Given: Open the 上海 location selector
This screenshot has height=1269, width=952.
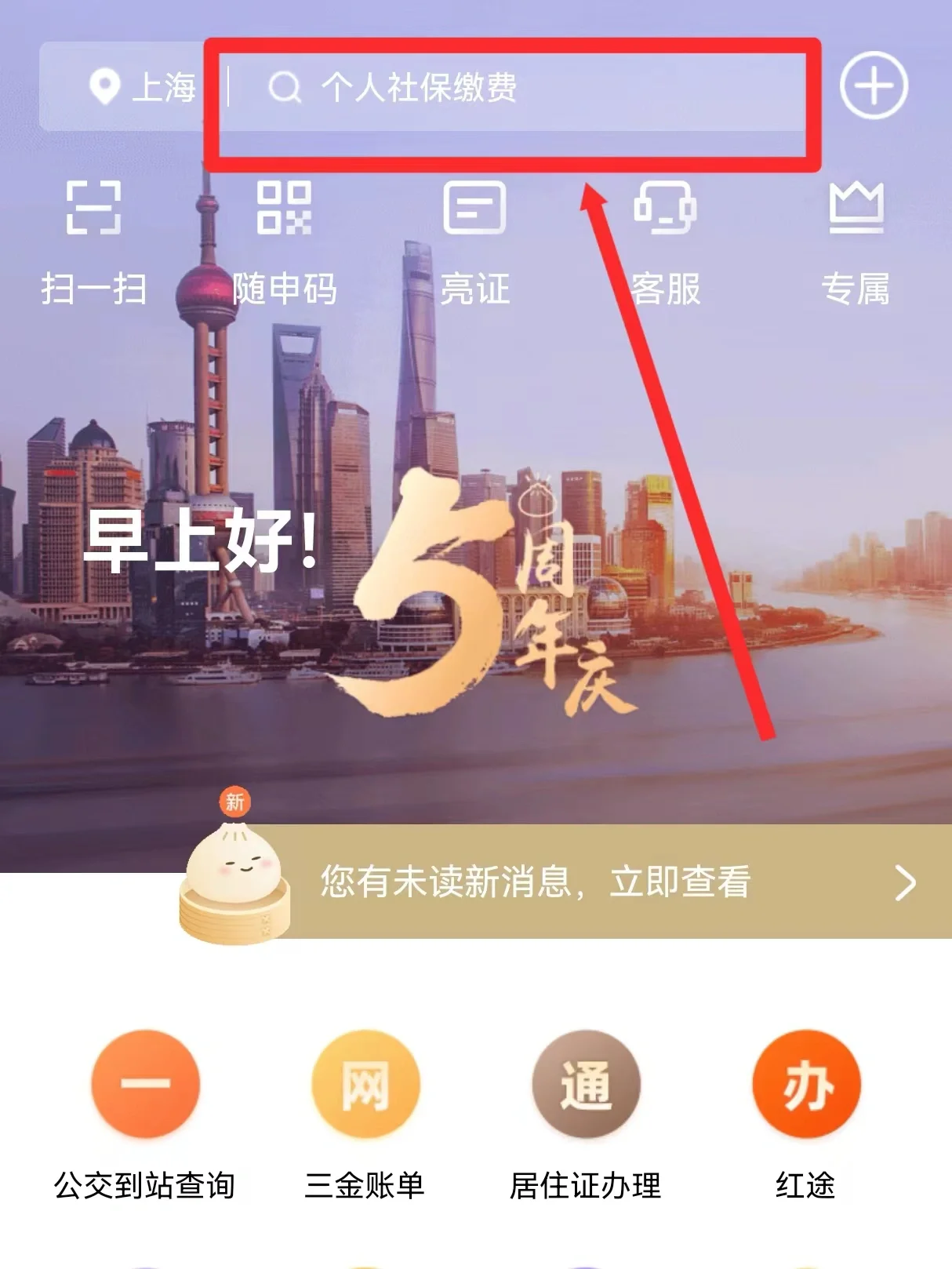Looking at the screenshot, I should pyautogui.click(x=141, y=87).
